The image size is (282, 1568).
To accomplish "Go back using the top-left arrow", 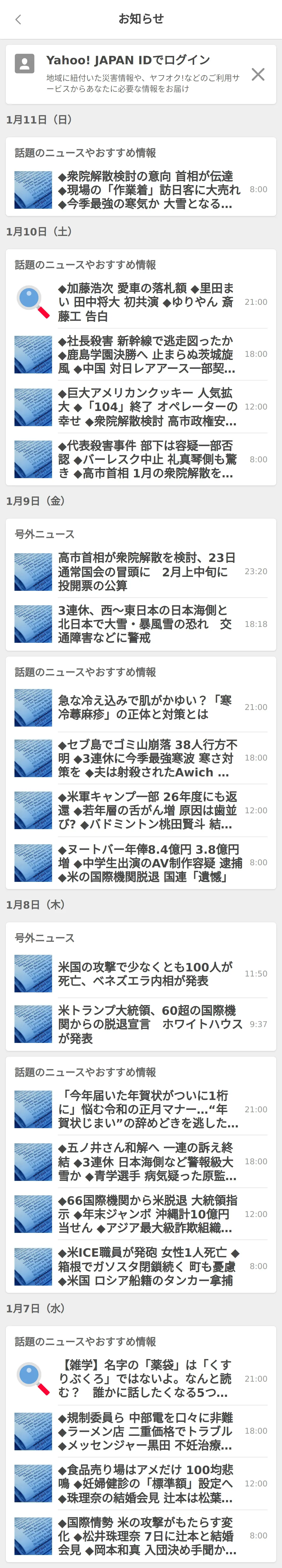I will pyautogui.click(x=18, y=20).
